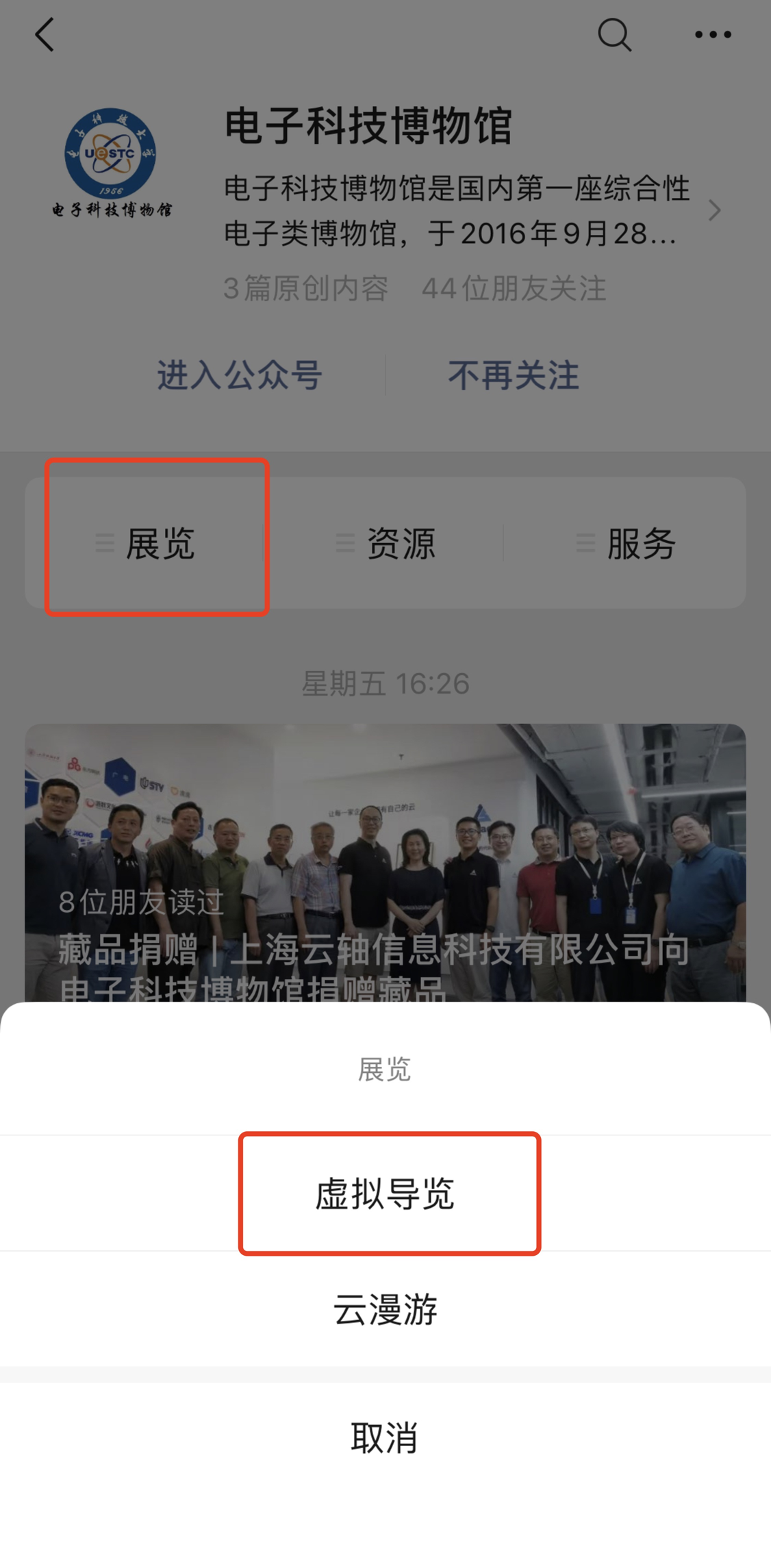Dismiss the sheet with 取消
This screenshot has height=1568, width=771.
point(385,1437)
